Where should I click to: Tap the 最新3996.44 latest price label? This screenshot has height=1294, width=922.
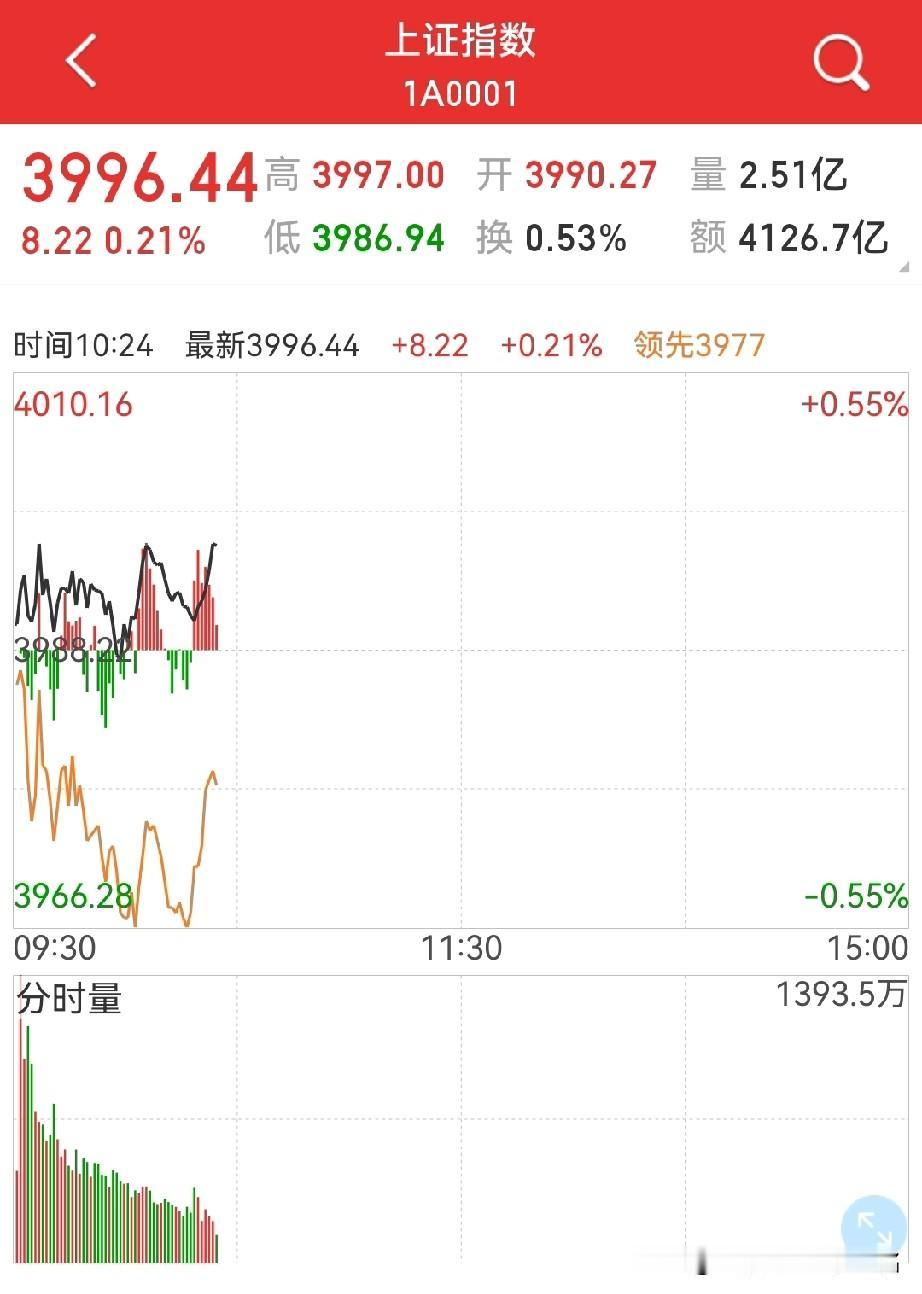pos(270,344)
